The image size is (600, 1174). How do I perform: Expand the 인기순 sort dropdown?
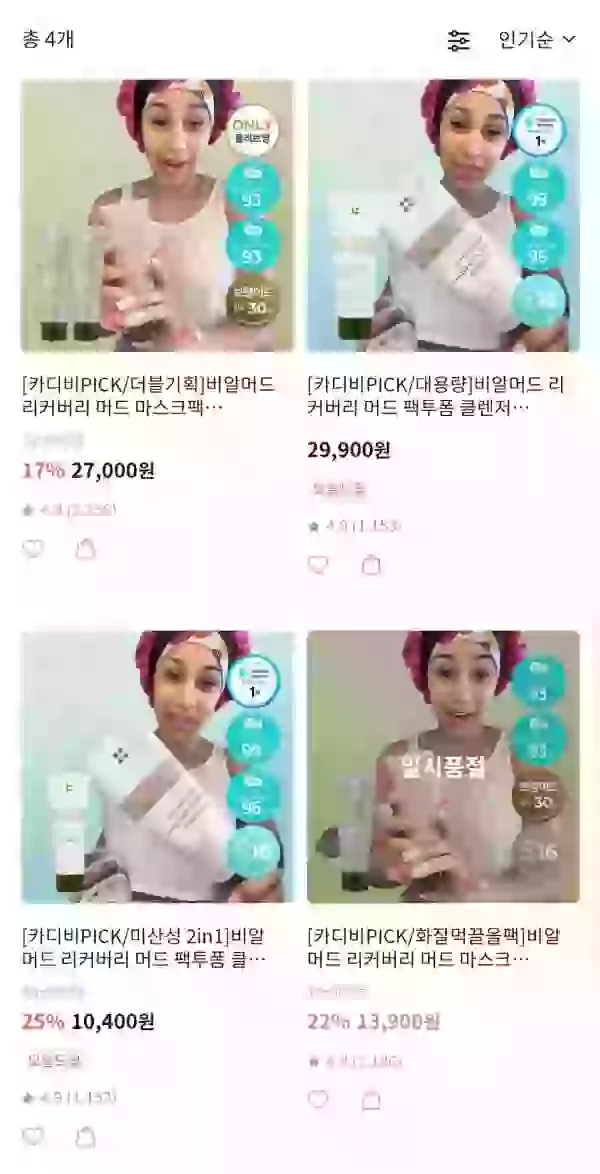537,40
